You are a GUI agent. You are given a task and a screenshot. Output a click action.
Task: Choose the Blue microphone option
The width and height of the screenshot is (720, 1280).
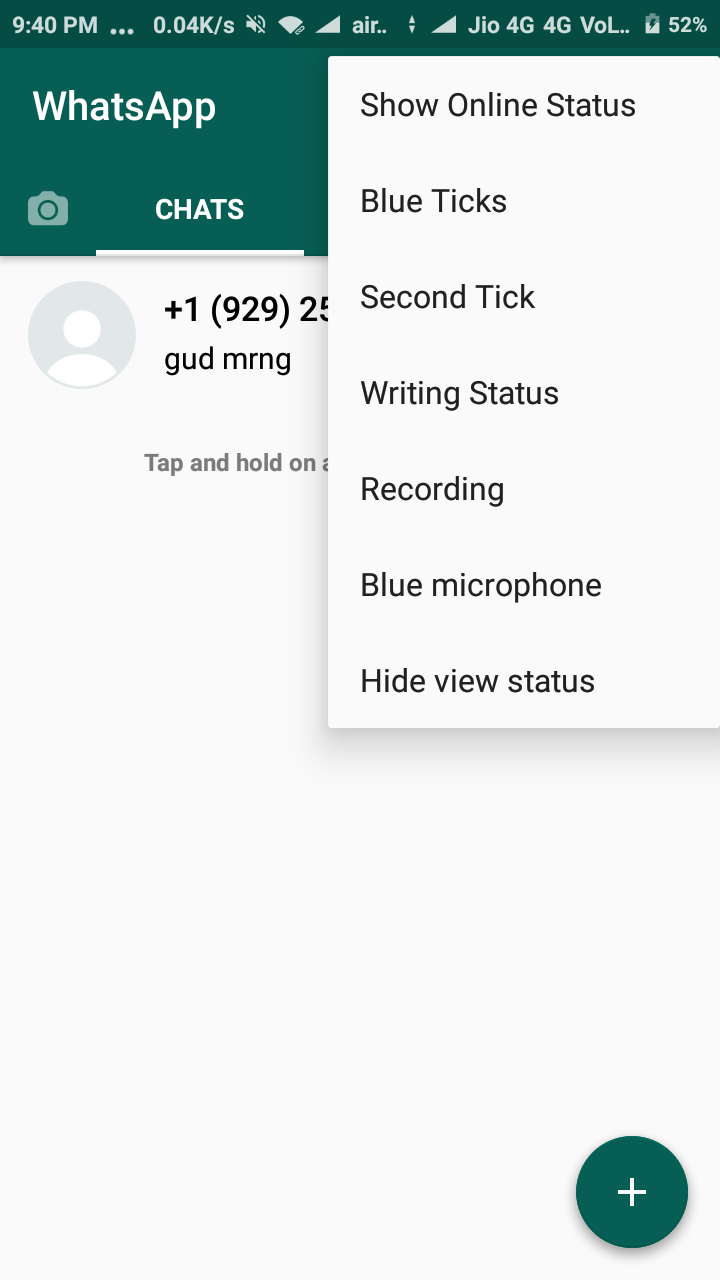(481, 585)
